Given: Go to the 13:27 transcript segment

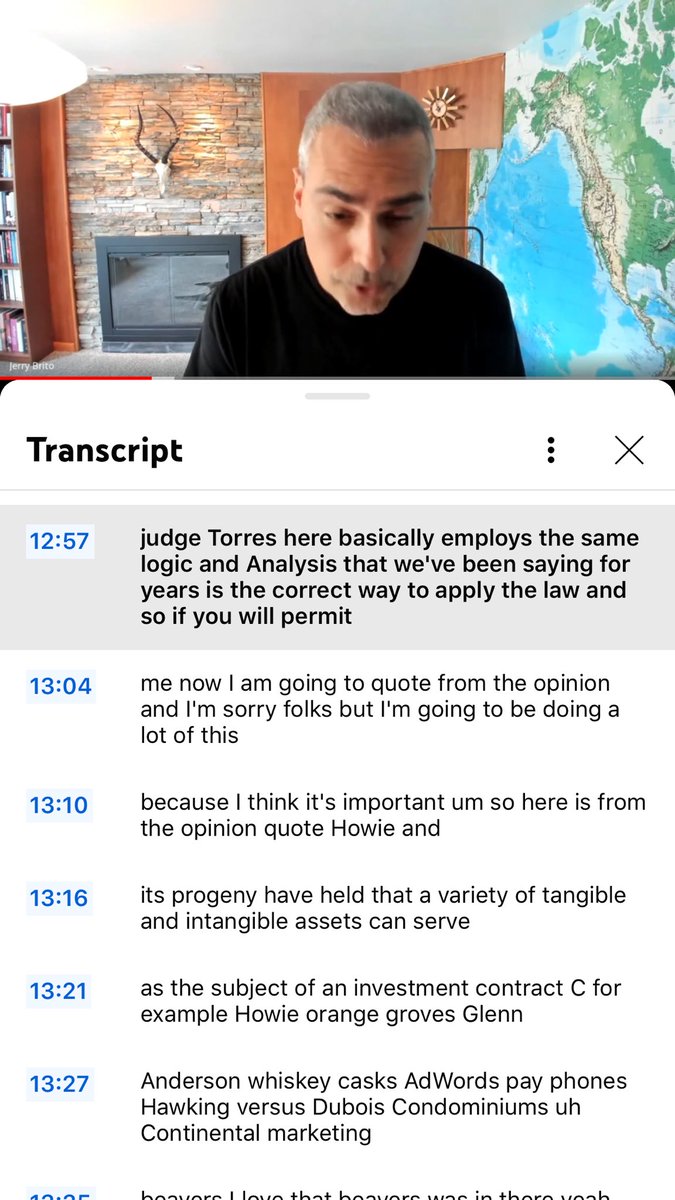Looking at the screenshot, I should coord(60,1083).
